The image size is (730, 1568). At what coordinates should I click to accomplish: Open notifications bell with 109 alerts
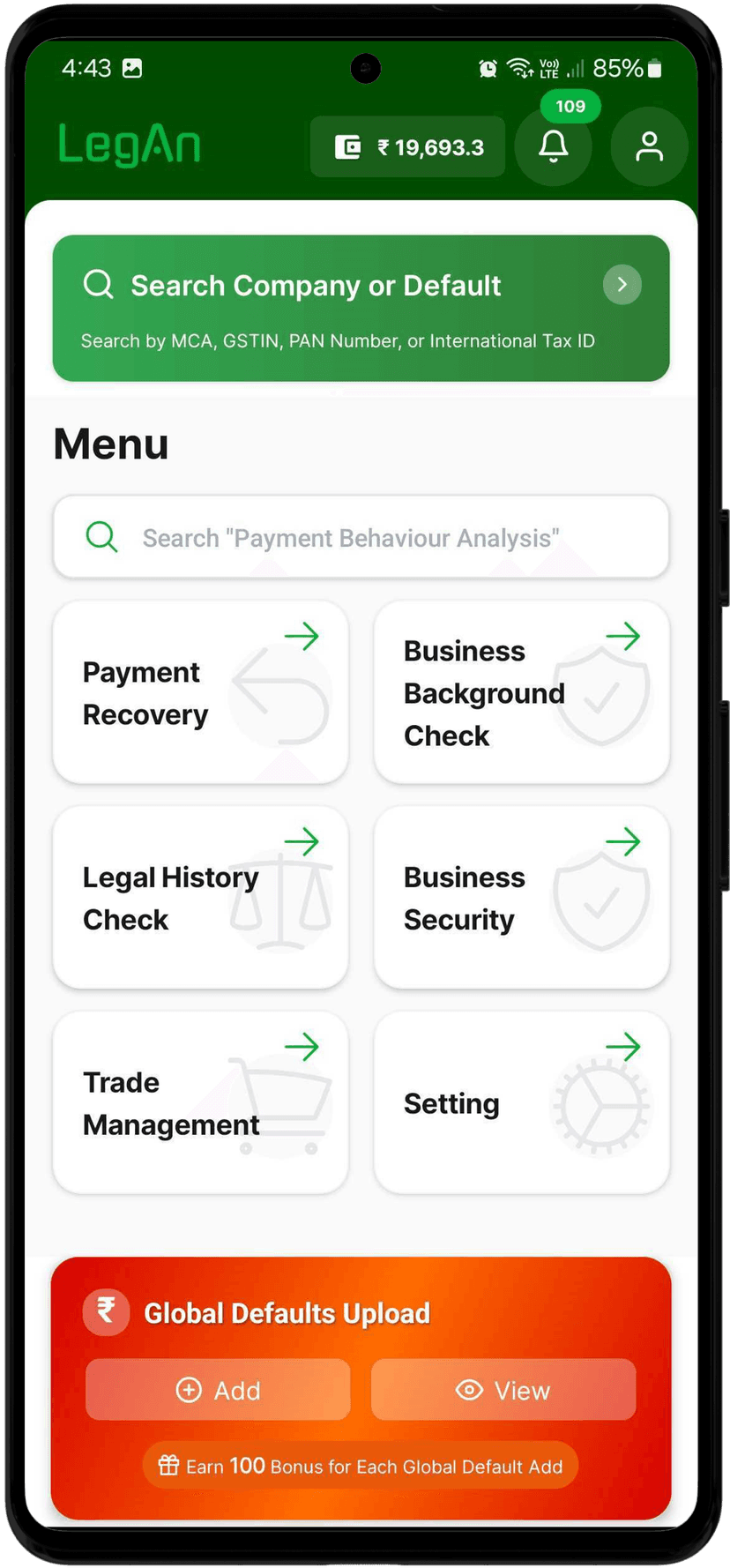pyautogui.click(x=553, y=147)
